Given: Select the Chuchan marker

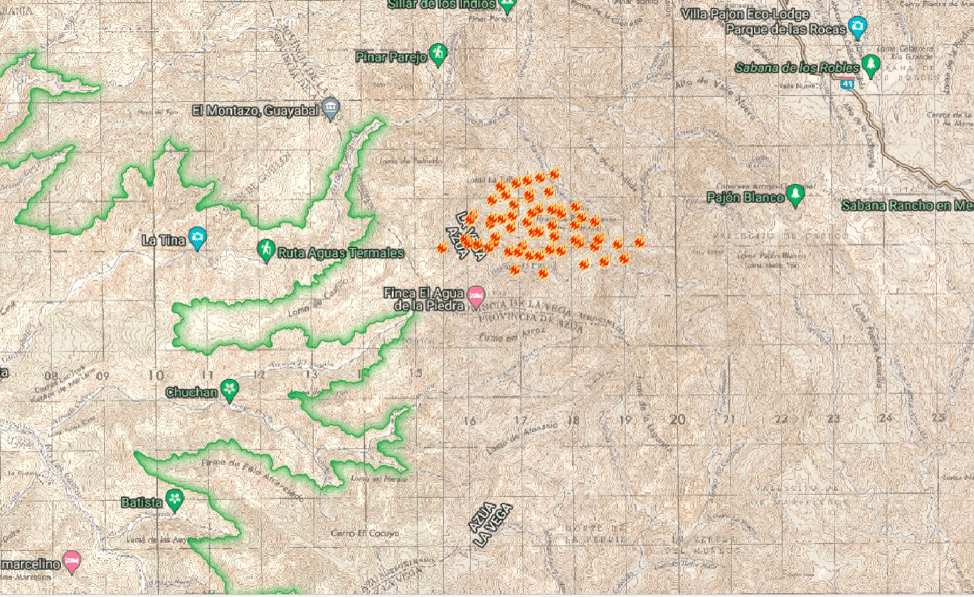Looking at the screenshot, I should pyautogui.click(x=229, y=389).
